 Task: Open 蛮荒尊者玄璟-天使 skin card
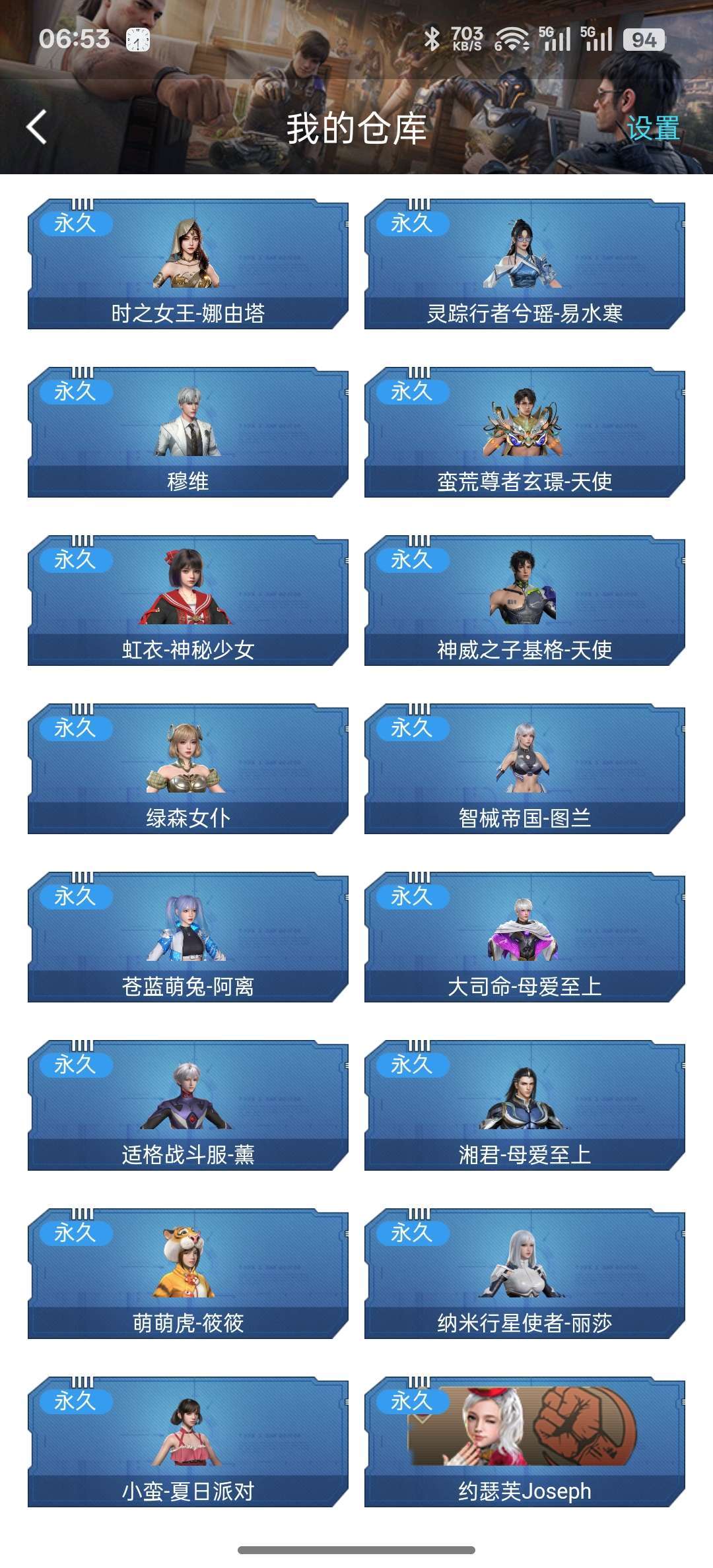click(x=525, y=432)
